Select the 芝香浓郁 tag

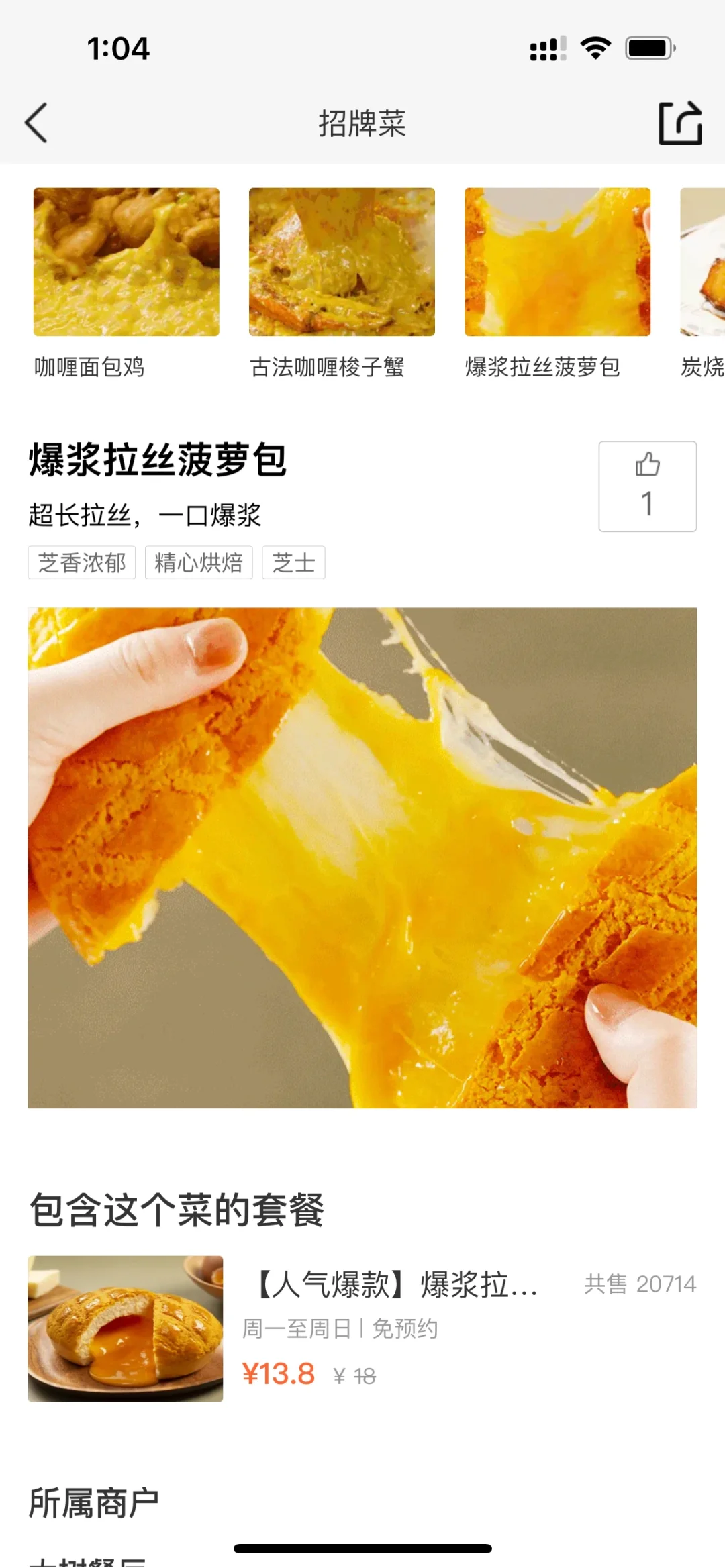click(81, 564)
